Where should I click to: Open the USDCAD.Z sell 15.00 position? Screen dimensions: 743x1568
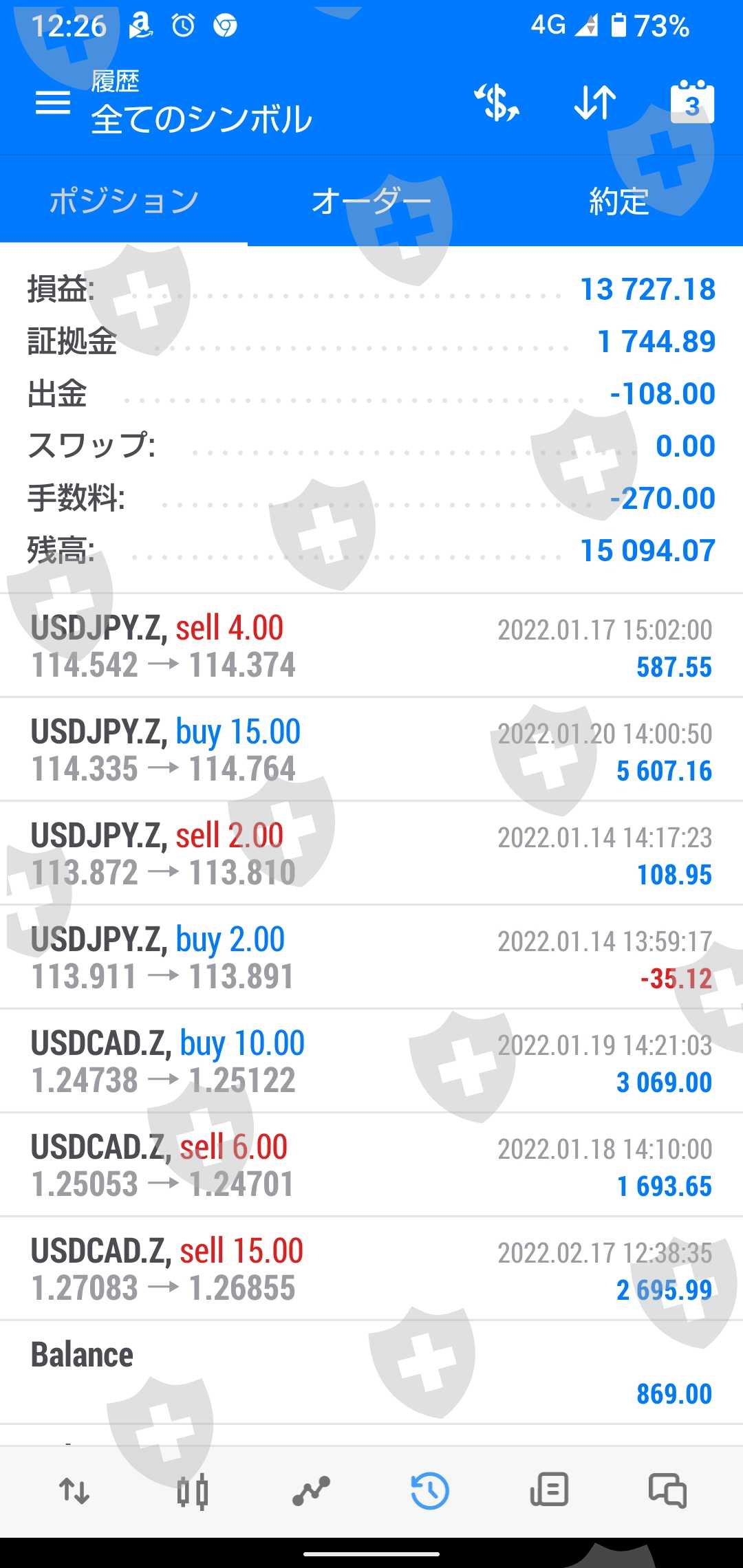(371, 1270)
